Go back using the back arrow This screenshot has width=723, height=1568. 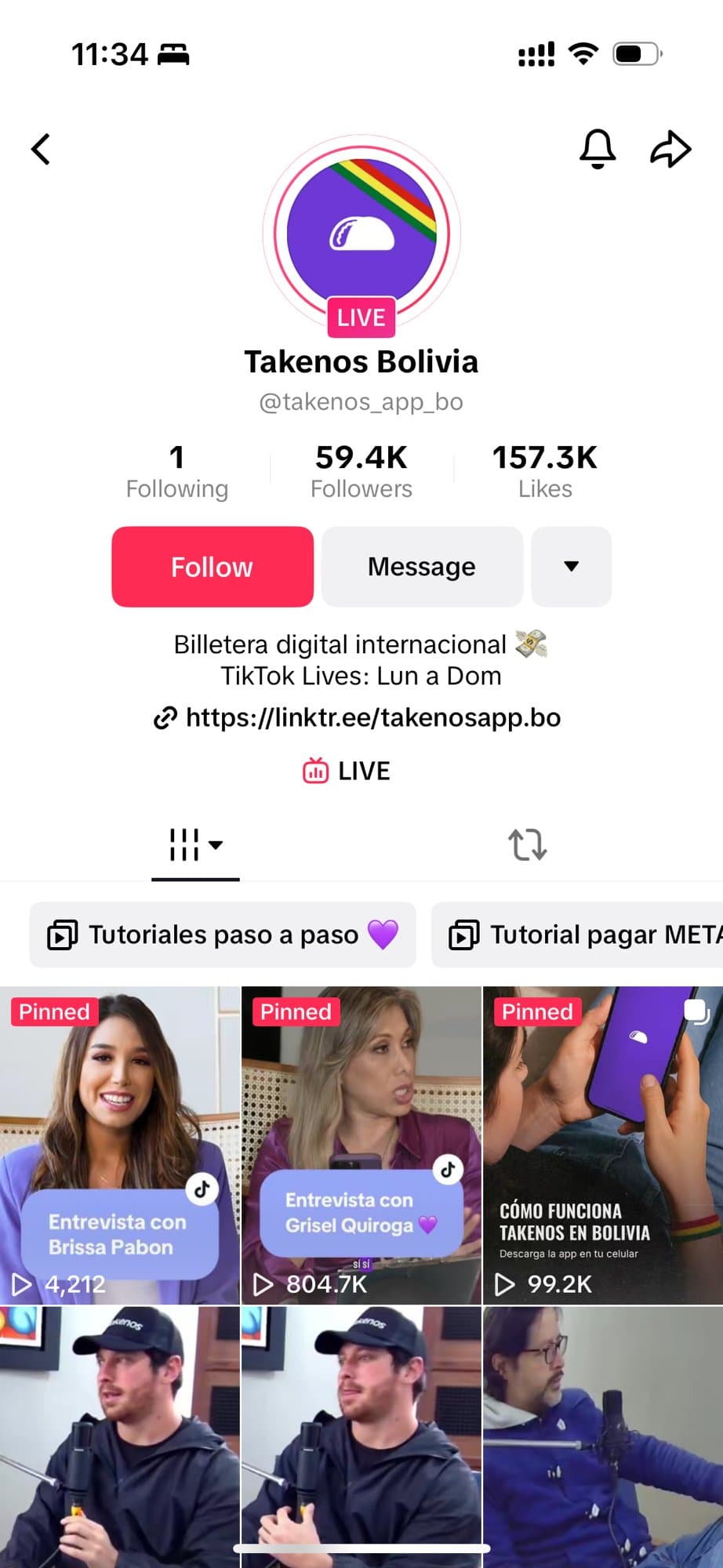(41, 149)
